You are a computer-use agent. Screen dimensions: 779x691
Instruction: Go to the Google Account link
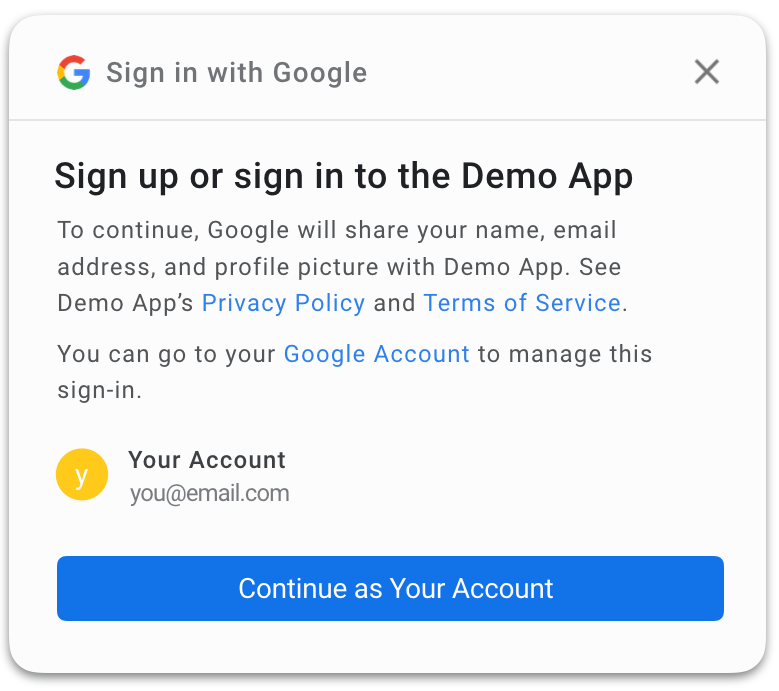(376, 354)
